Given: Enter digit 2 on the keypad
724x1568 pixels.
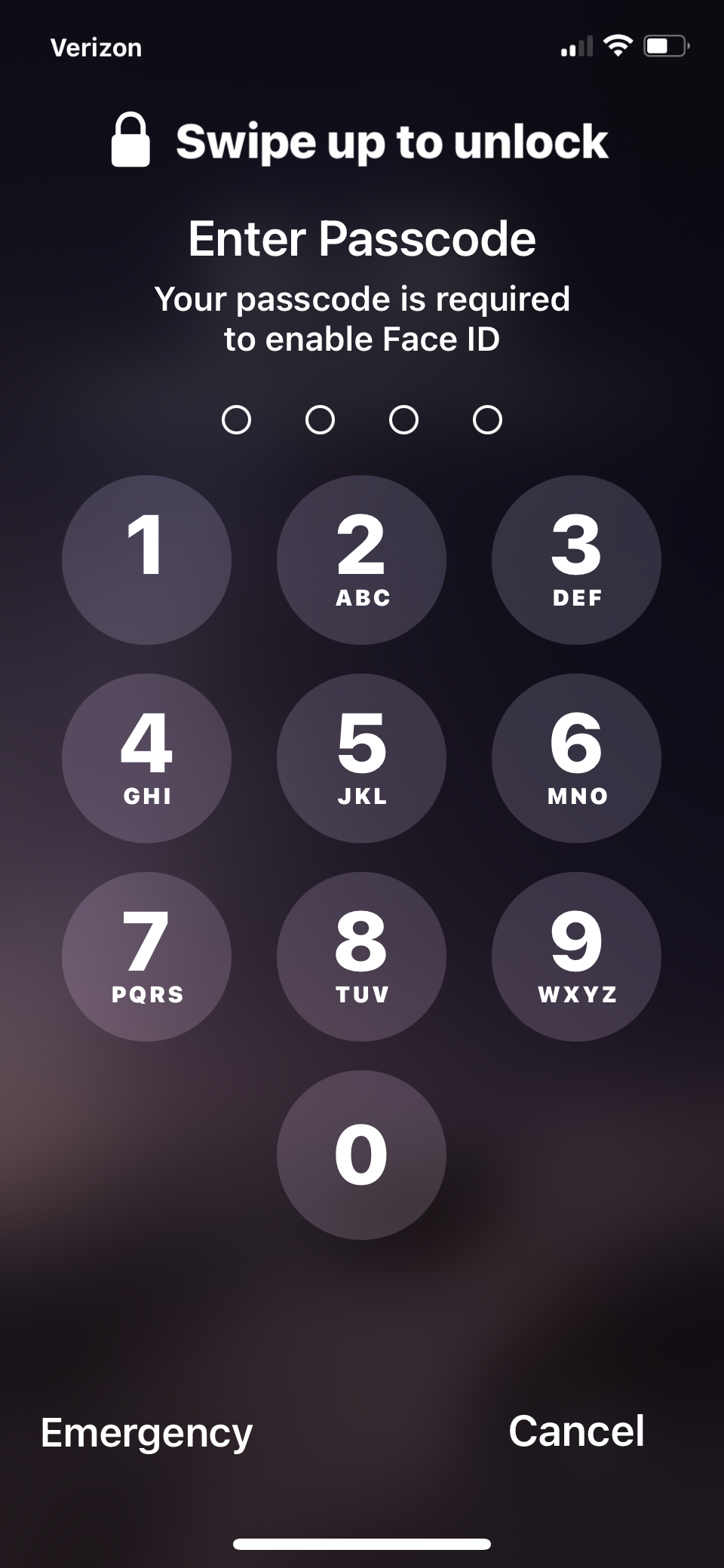Looking at the screenshot, I should click(x=361, y=560).
